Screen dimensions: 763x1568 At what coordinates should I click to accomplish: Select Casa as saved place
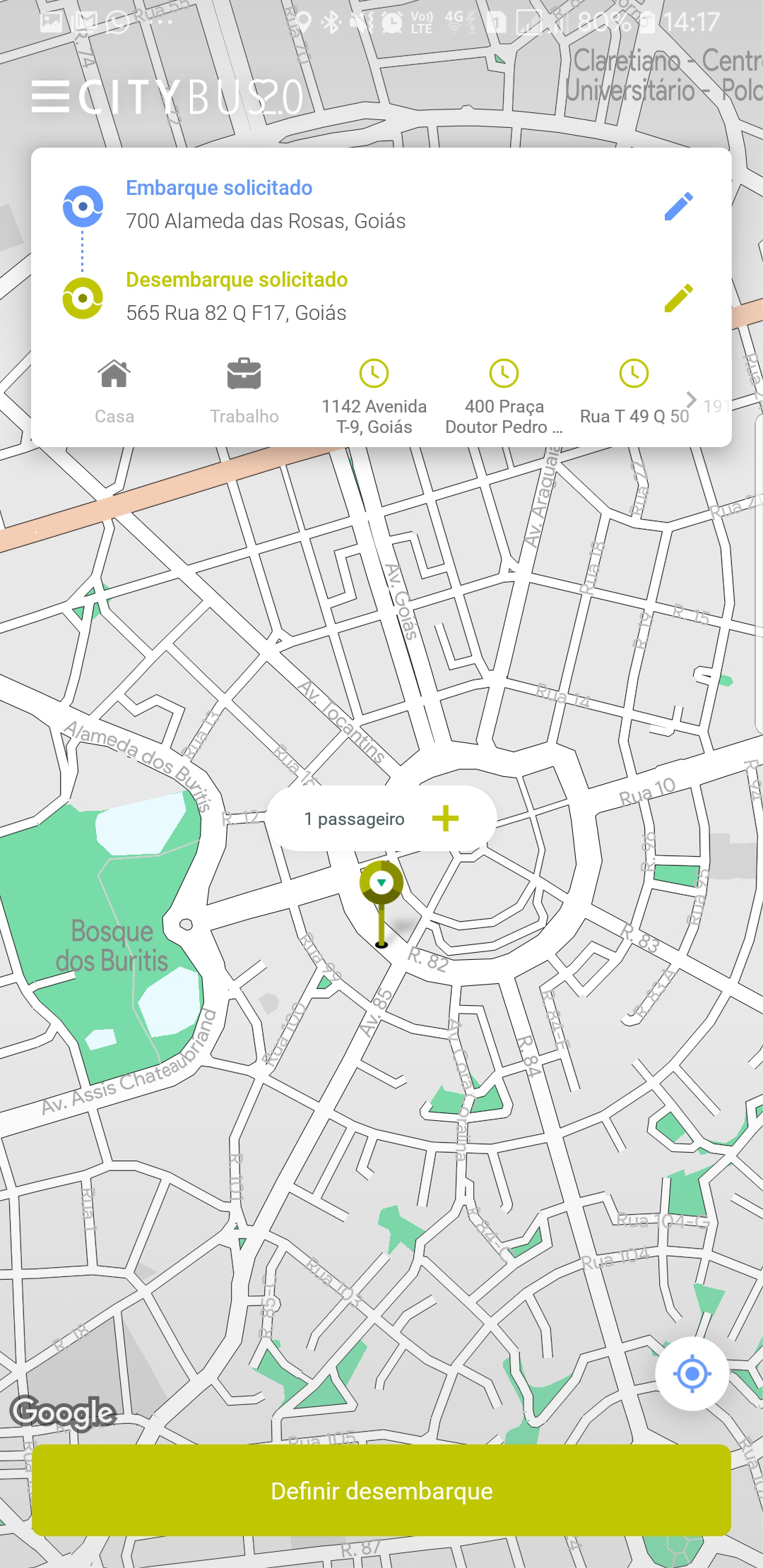[114, 392]
